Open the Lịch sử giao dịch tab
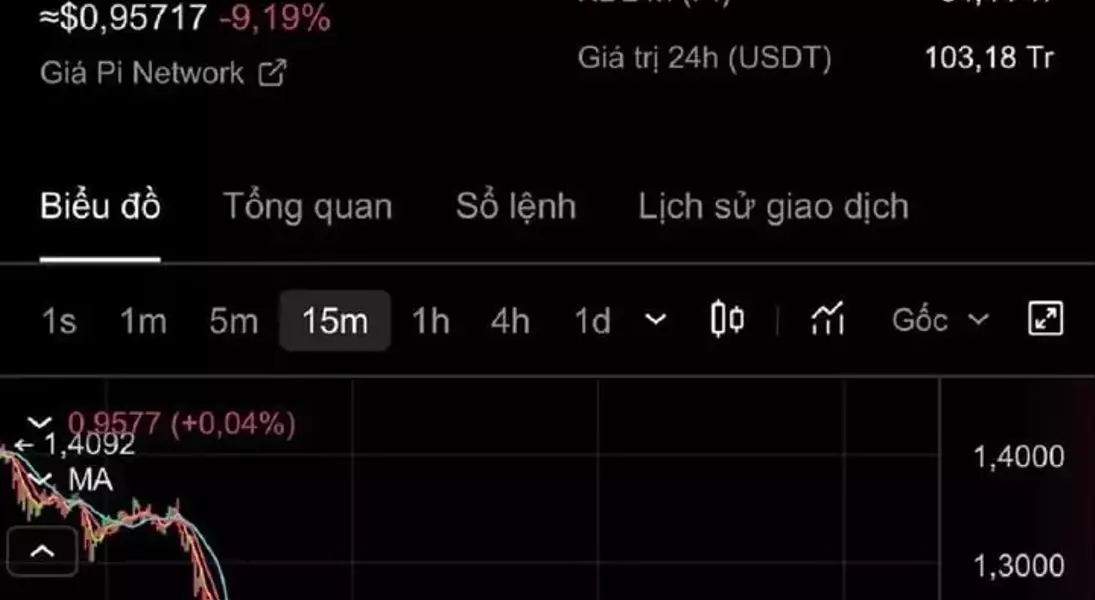The height and width of the screenshot is (600, 1095). click(773, 207)
